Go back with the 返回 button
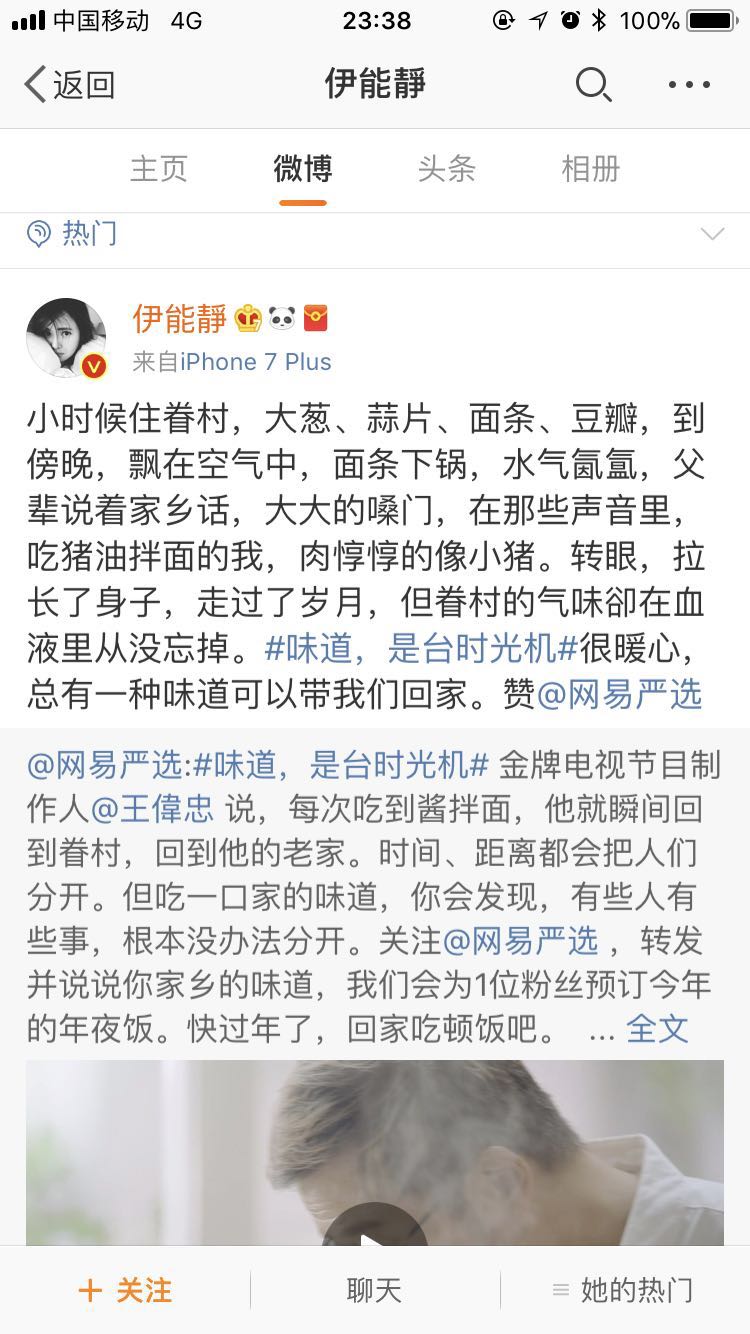 tap(70, 85)
